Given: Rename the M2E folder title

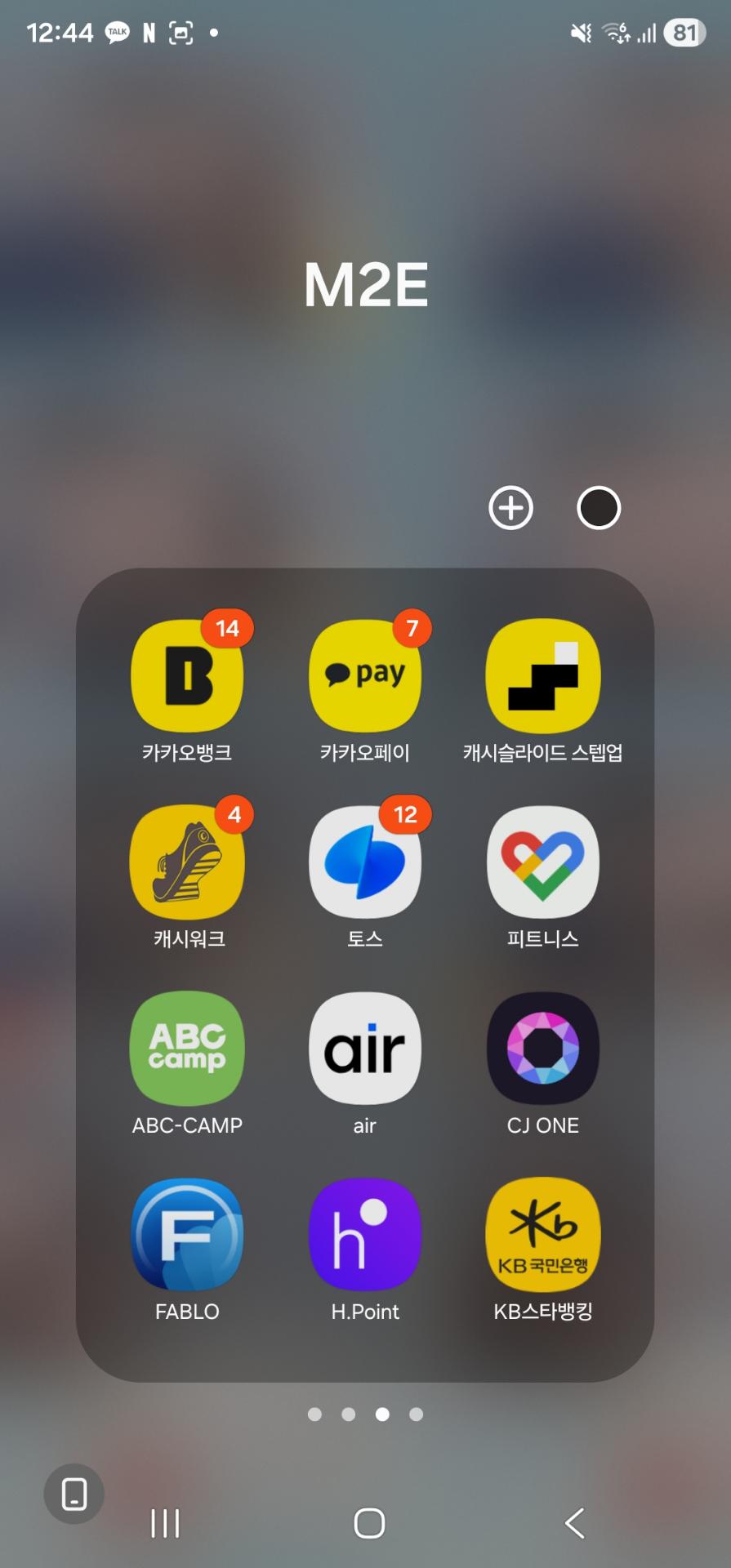Looking at the screenshot, I should pos(365,285).
